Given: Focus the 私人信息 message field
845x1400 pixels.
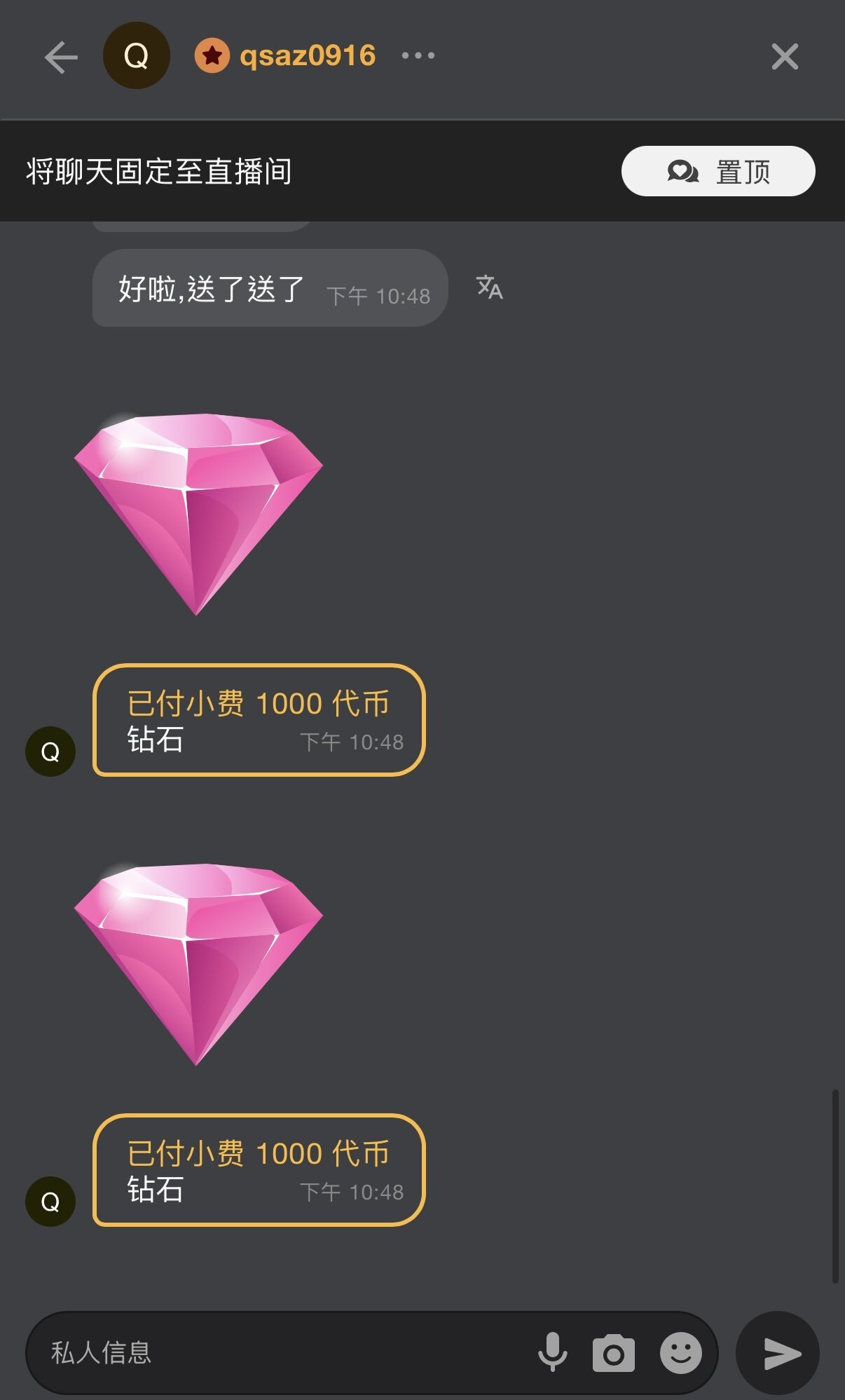Looking at the screenshot, I should click(280, 1352).
